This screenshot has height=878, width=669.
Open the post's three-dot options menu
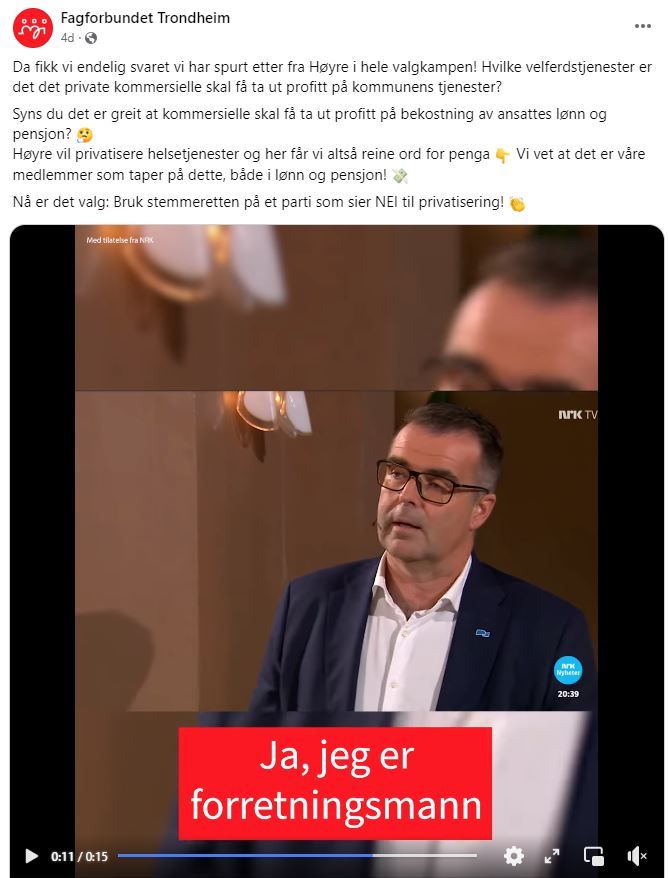click(642, 25)
